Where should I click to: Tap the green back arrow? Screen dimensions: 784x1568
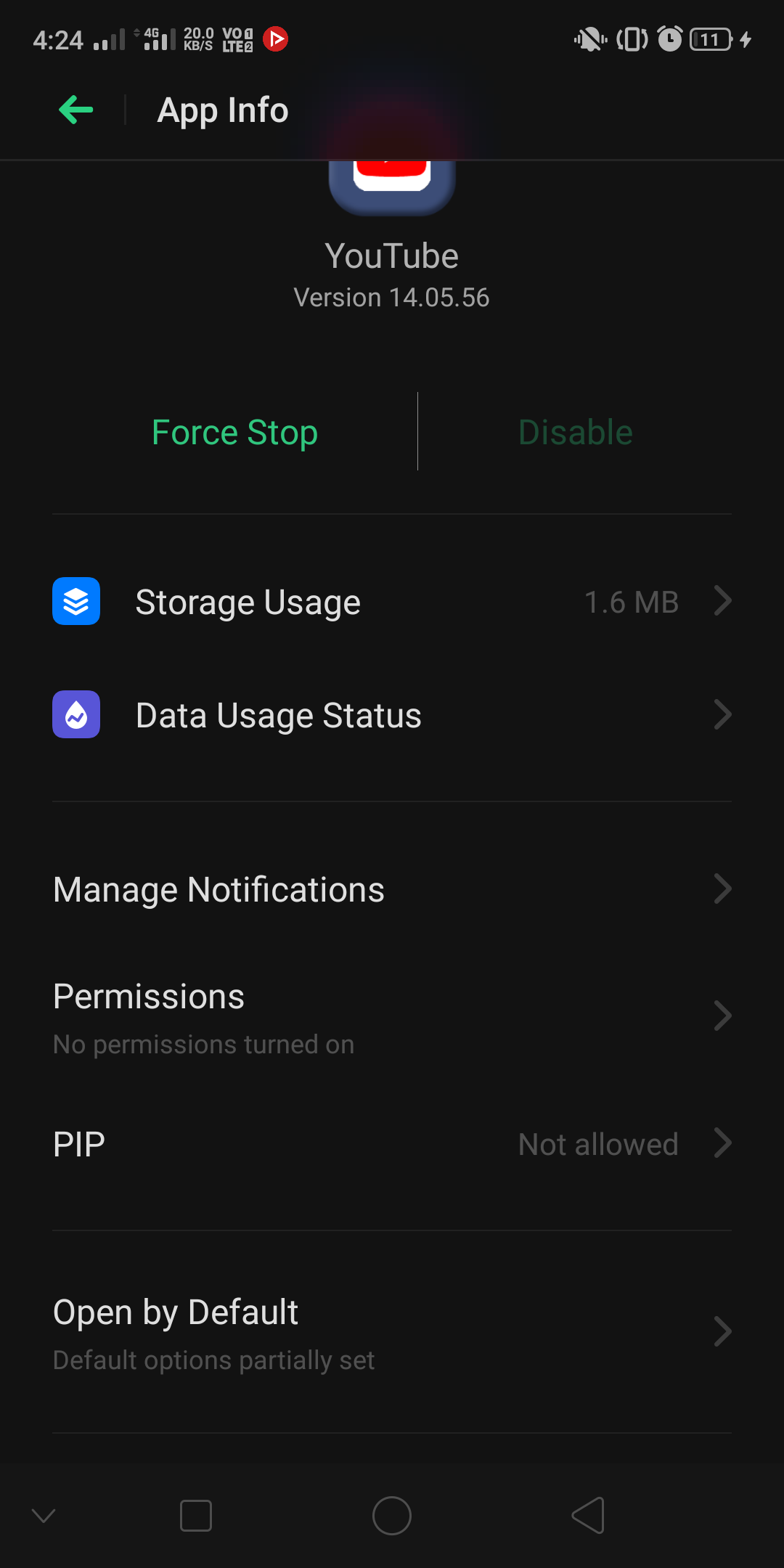pyautogui.click(x=76, y=109)
